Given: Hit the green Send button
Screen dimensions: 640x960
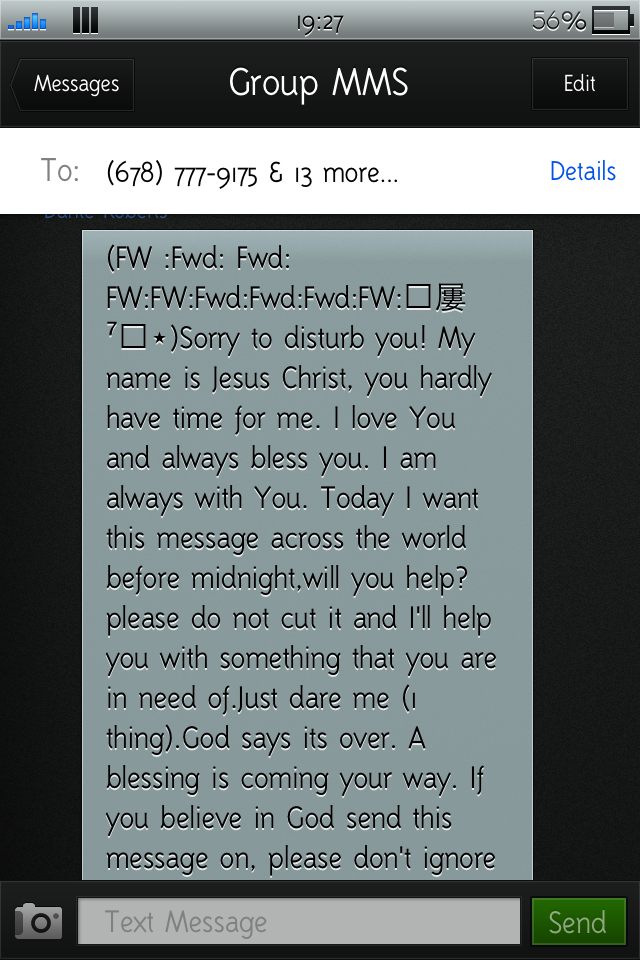Looking at the screenshot, I should click(x=578, y=921).
